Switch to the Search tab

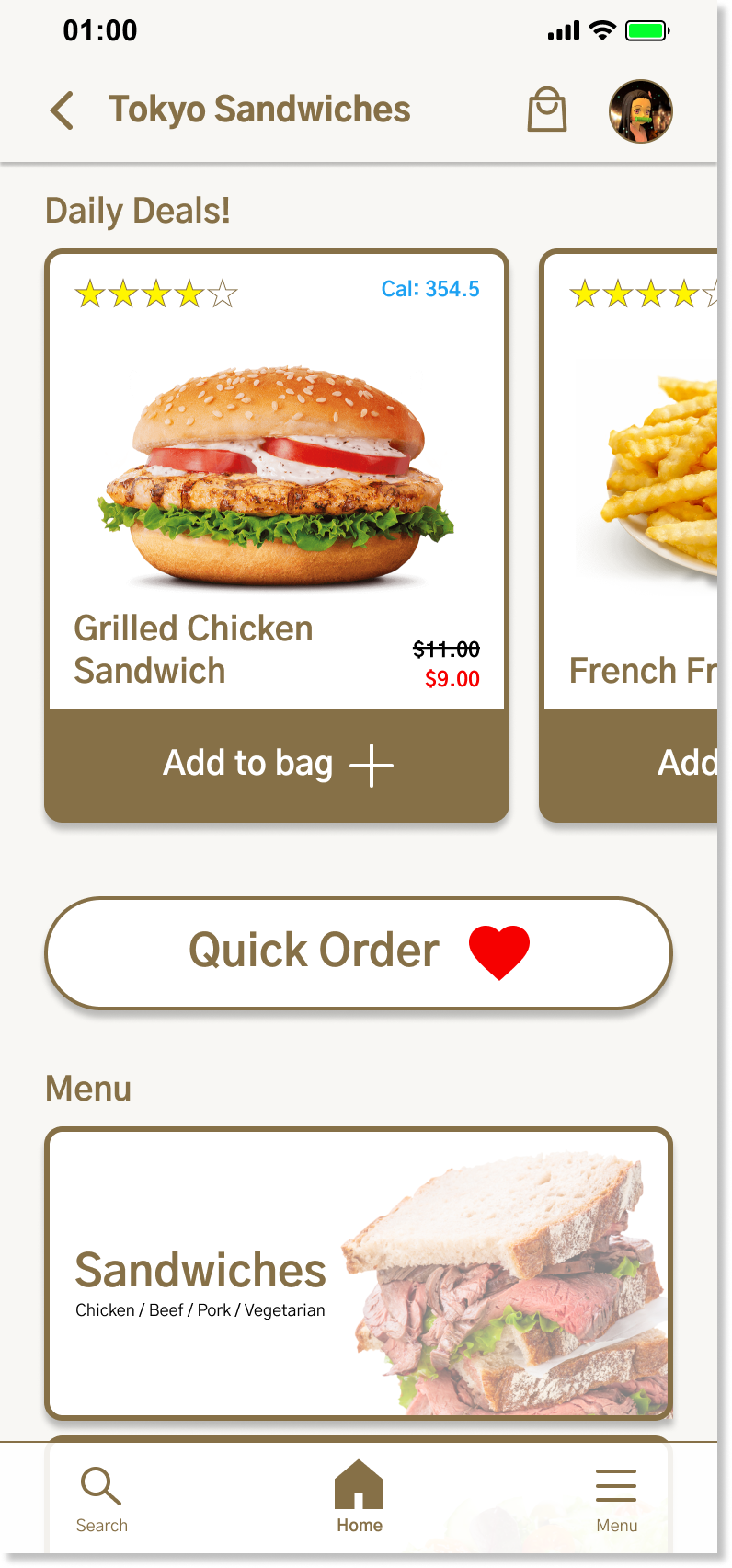point(101,1500)
